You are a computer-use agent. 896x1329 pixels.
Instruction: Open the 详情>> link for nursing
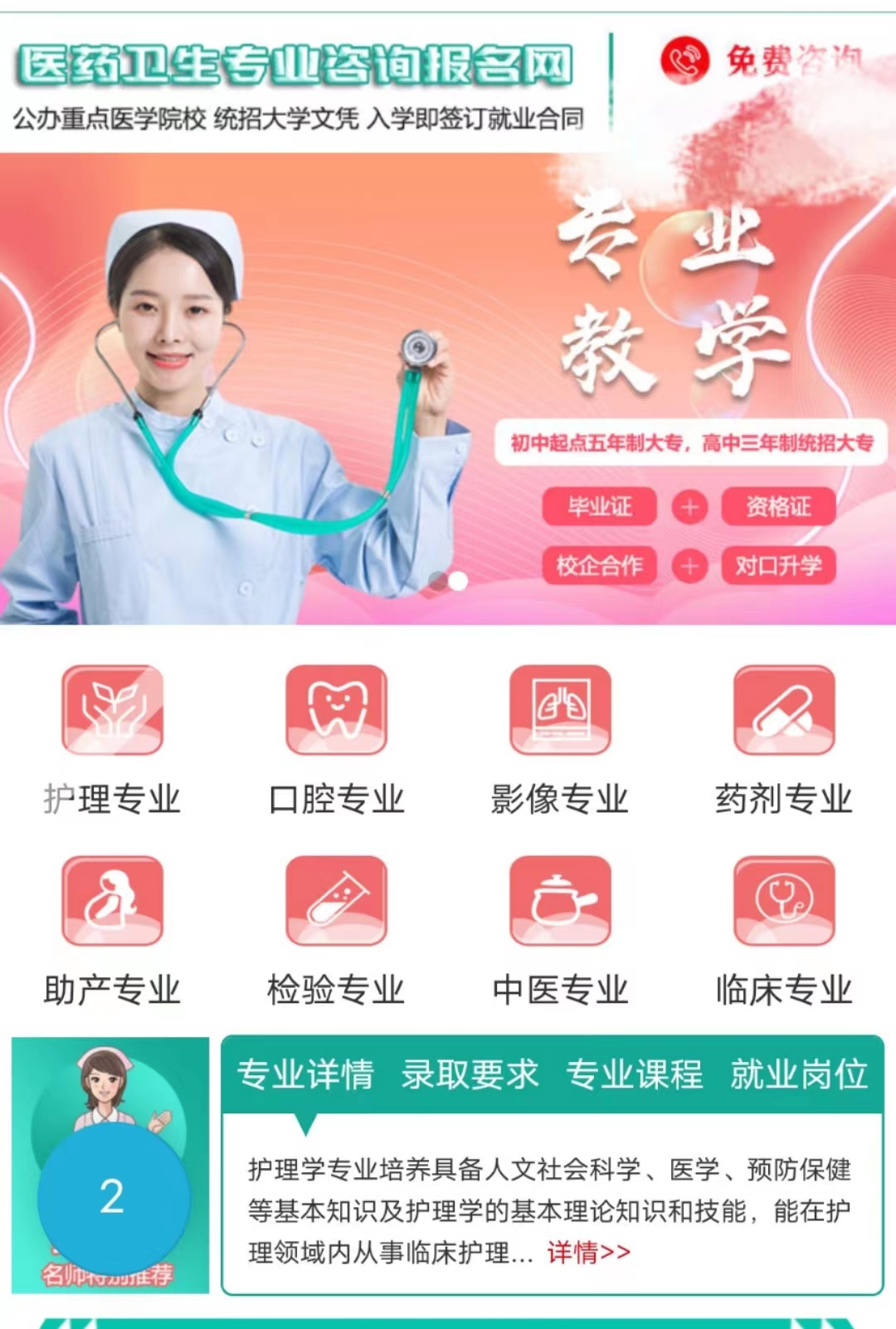[x=588, y=1252]
